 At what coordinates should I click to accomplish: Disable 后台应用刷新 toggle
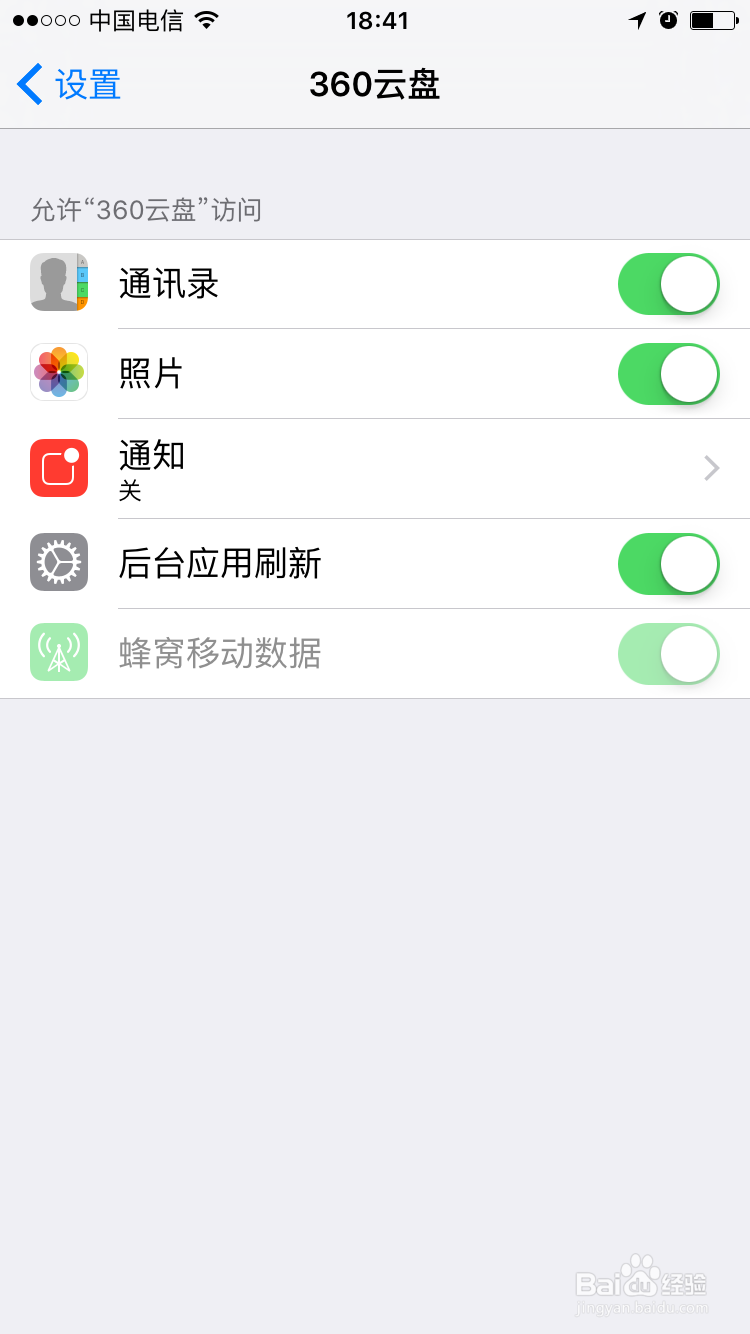coord(668,563)
